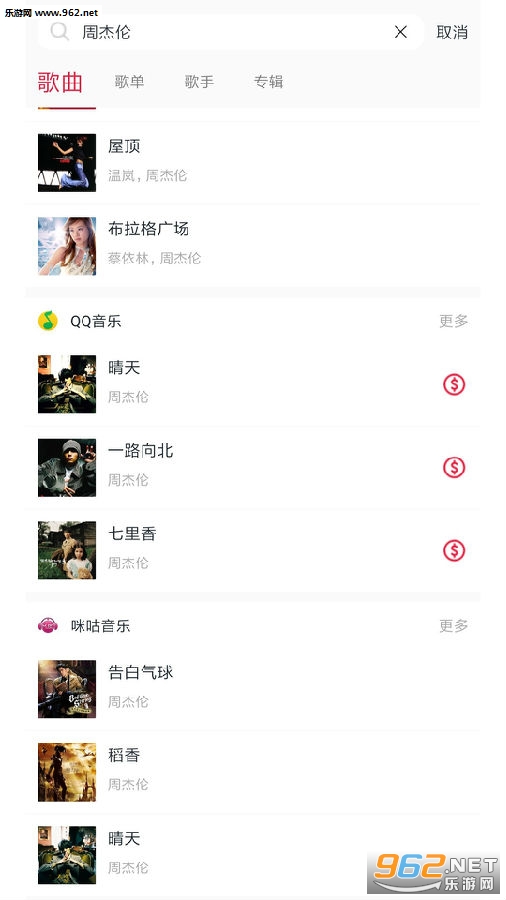
Task: Open 更多 for 咪咕音乐 results
Action: 453,625
